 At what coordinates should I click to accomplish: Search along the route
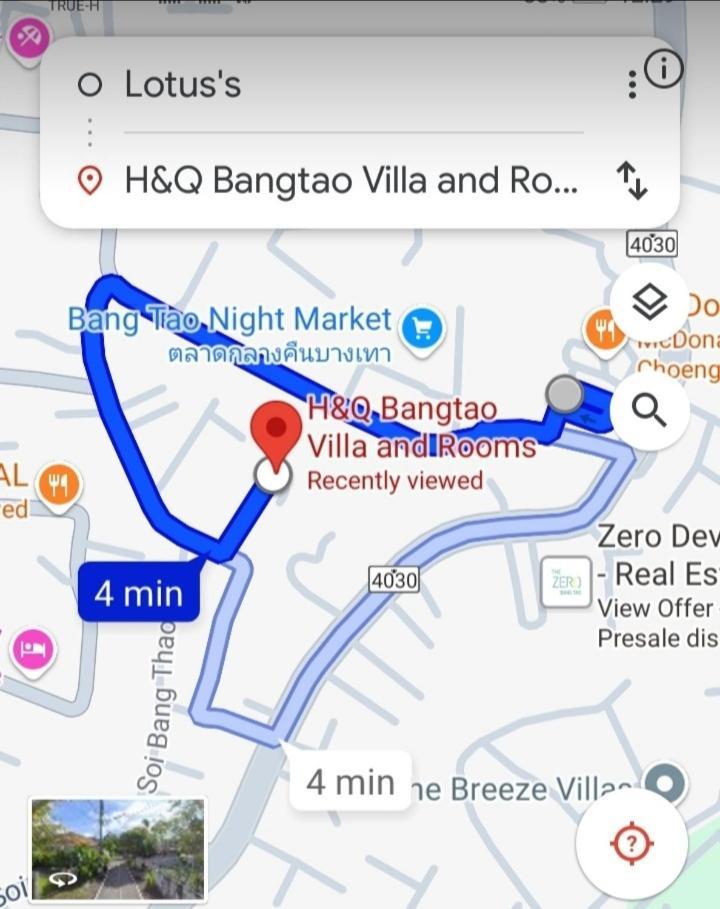click(x=650, y=410)
